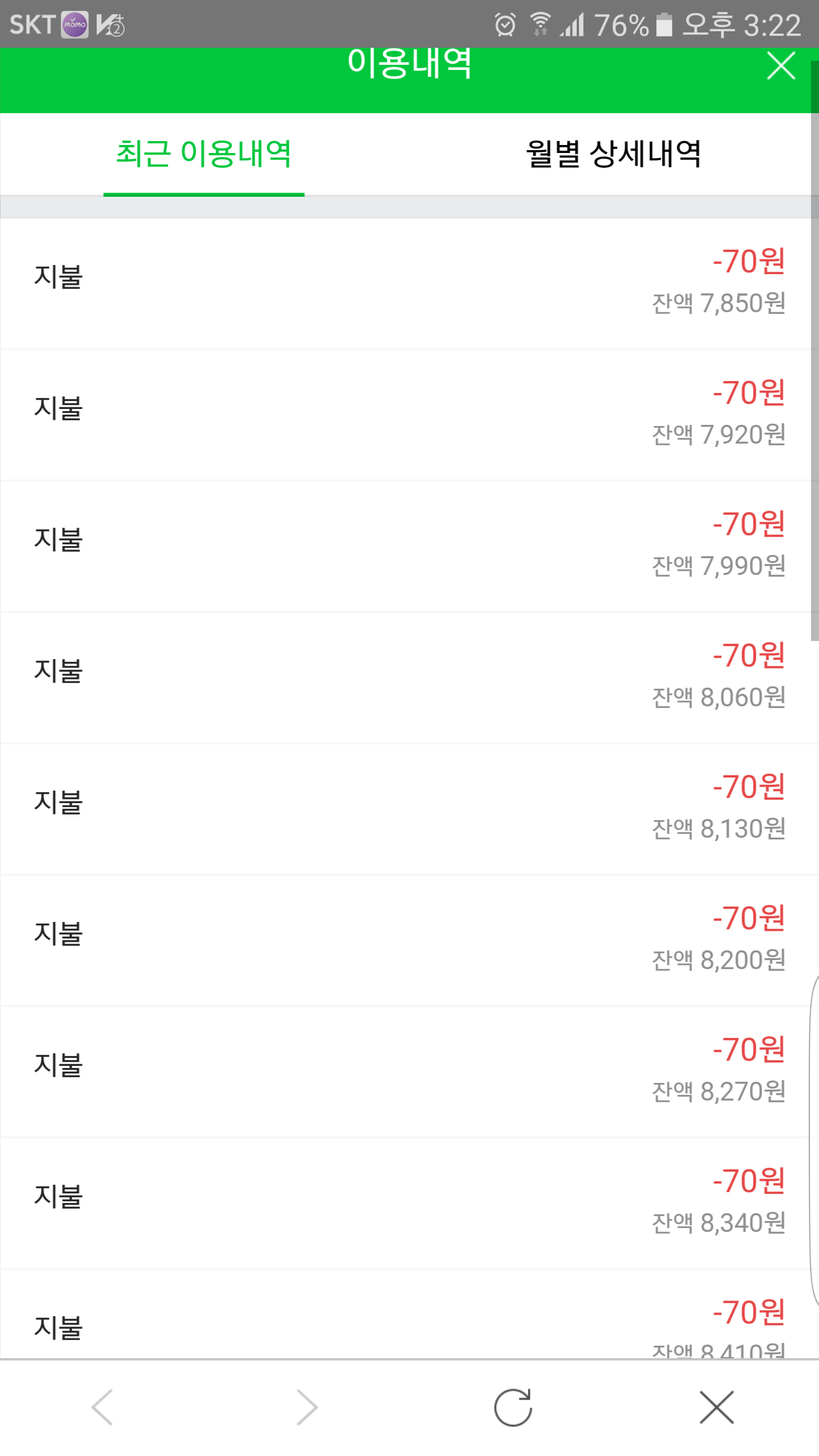This screenshot has width=819, height=1456.
Task: Go back in the browser toolbar
Action: [x=103, y=1408]
